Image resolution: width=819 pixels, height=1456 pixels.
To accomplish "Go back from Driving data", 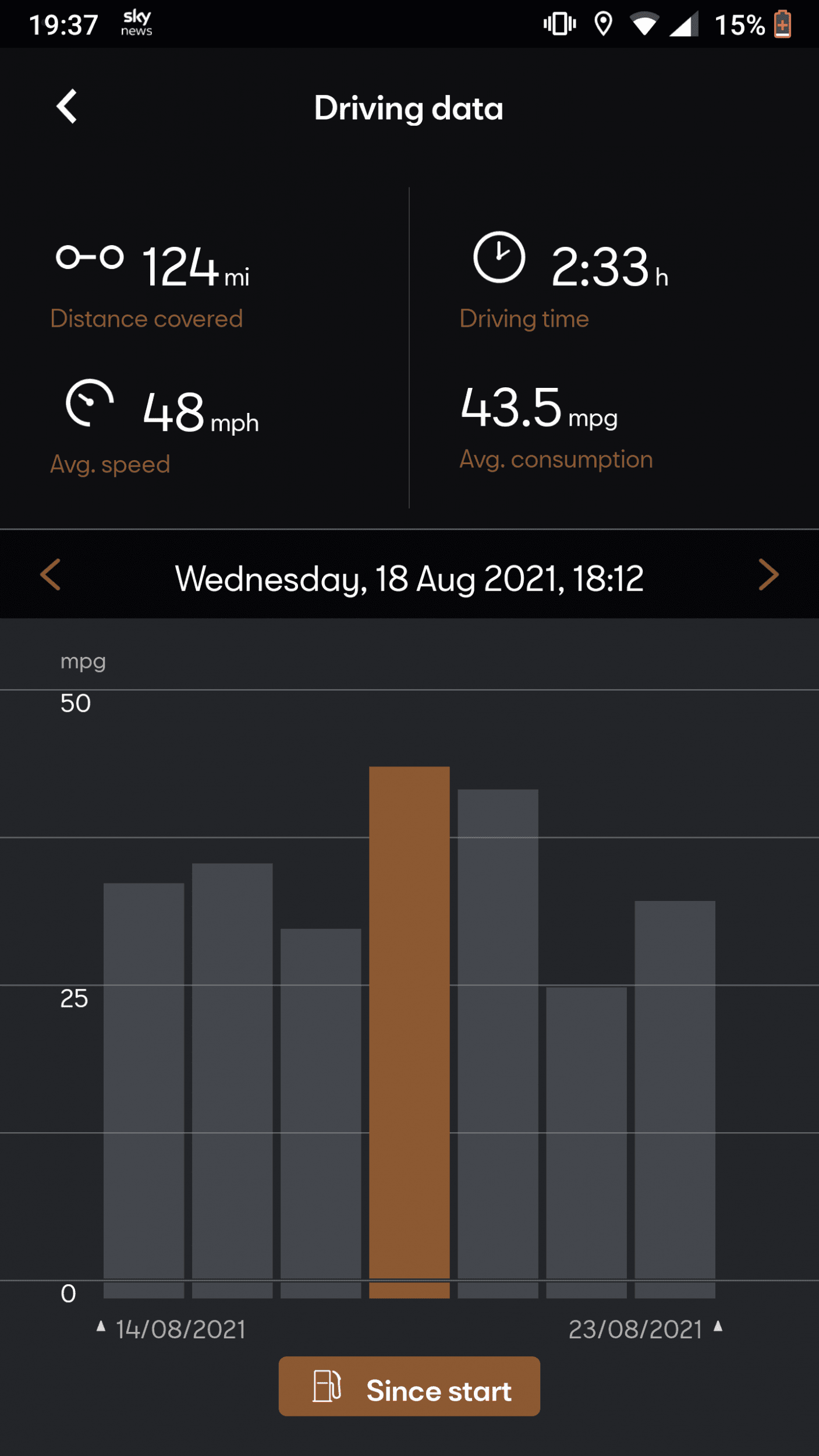I will 67,107.
